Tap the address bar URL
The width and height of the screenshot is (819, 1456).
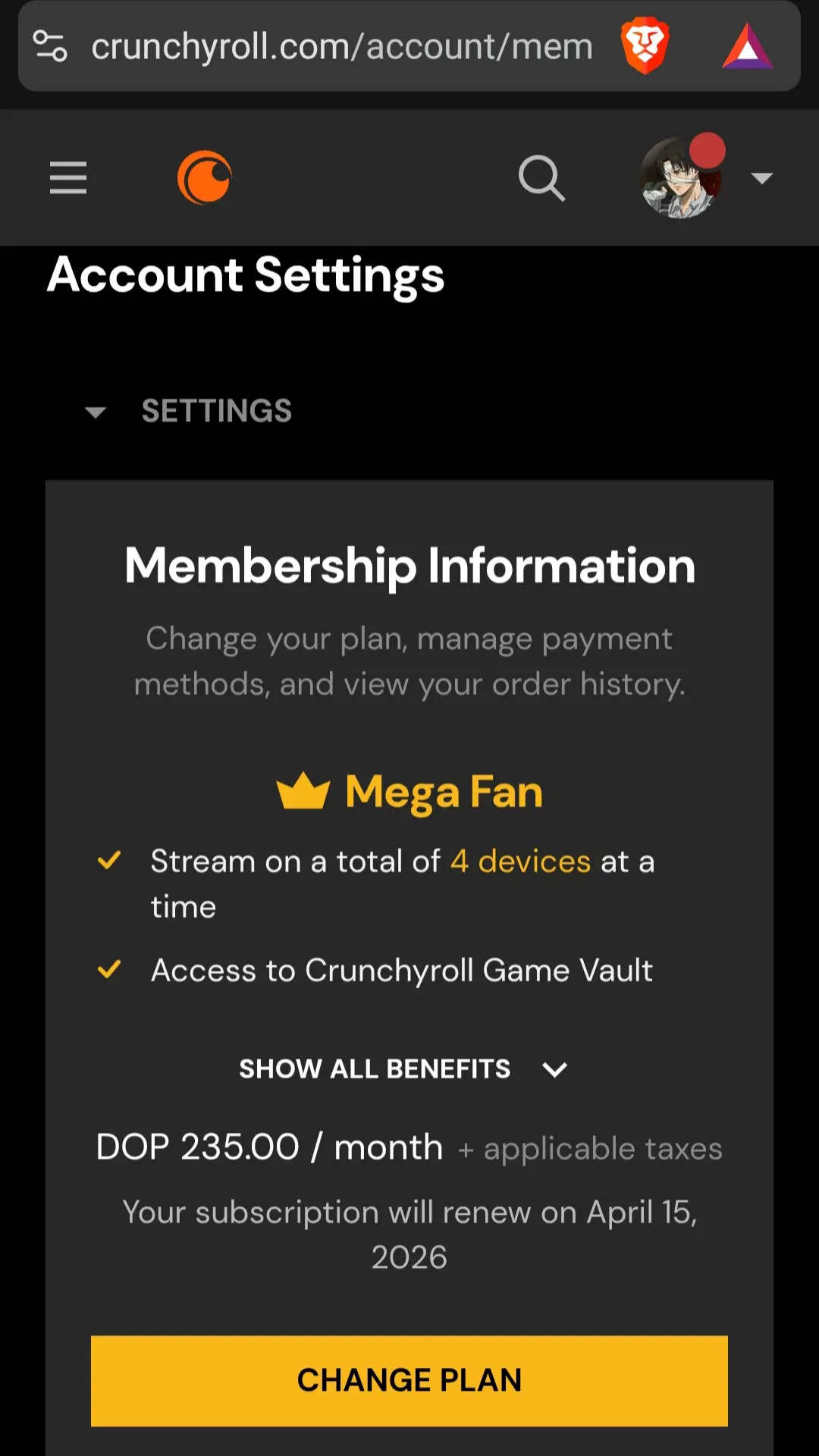[x=342, y=47]
